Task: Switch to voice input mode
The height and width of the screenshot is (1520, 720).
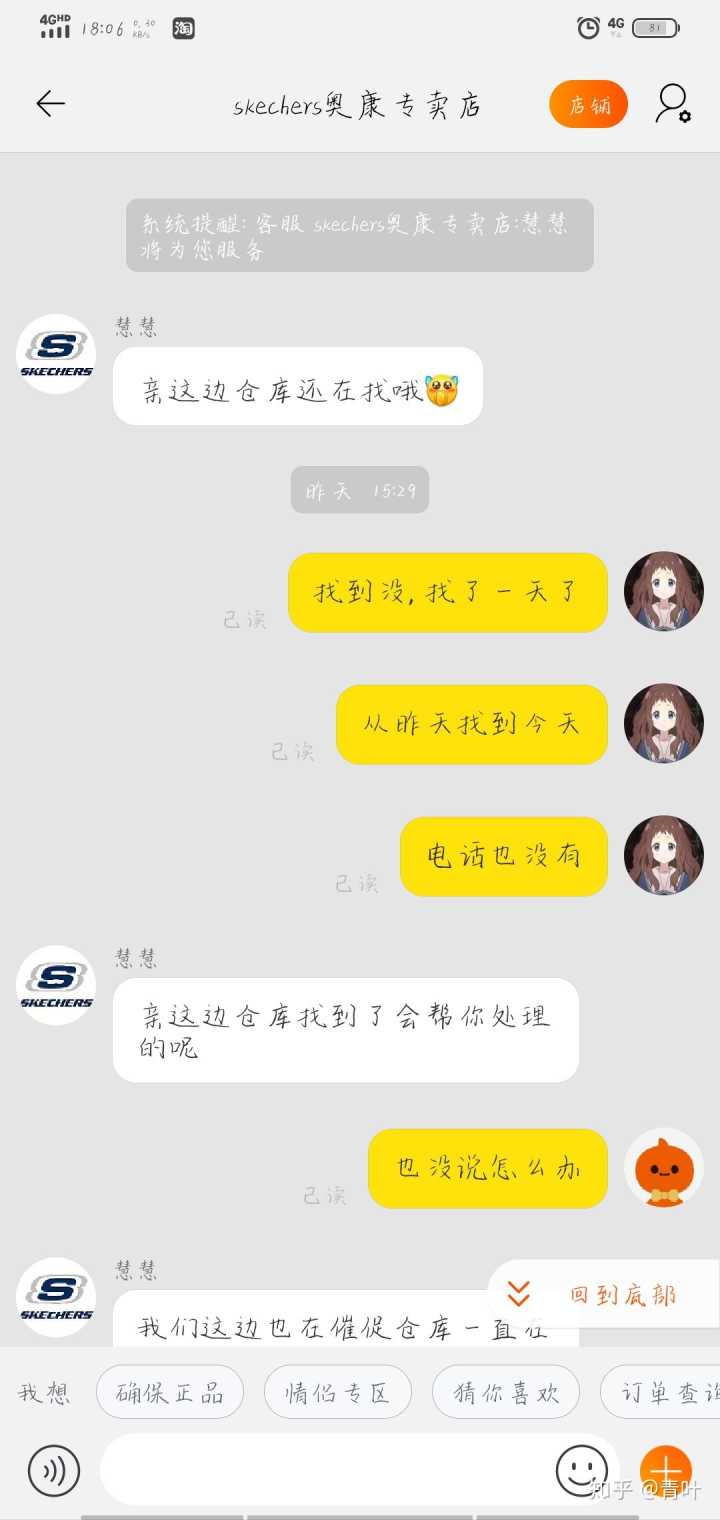Action: 54,1470
